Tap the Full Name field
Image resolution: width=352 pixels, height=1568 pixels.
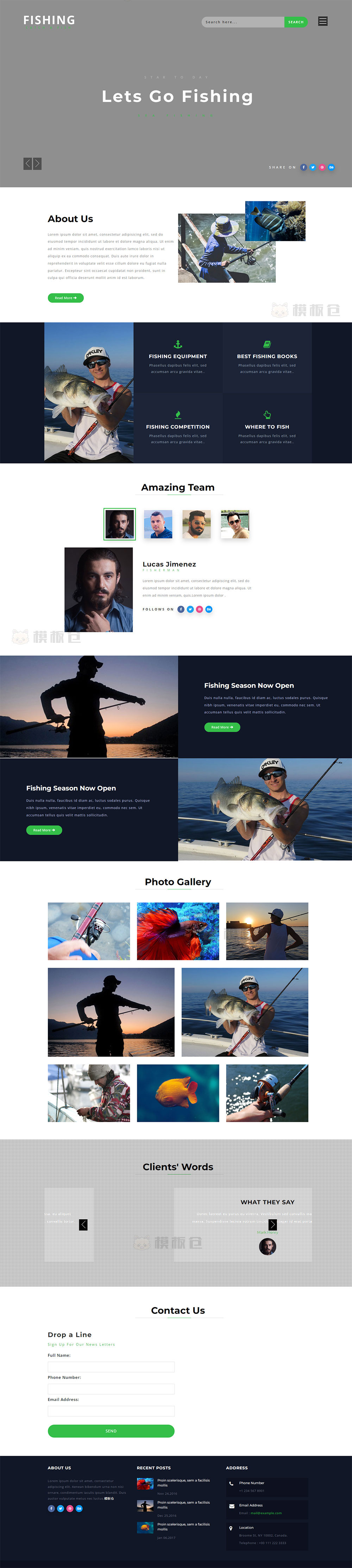[111, 1366]
